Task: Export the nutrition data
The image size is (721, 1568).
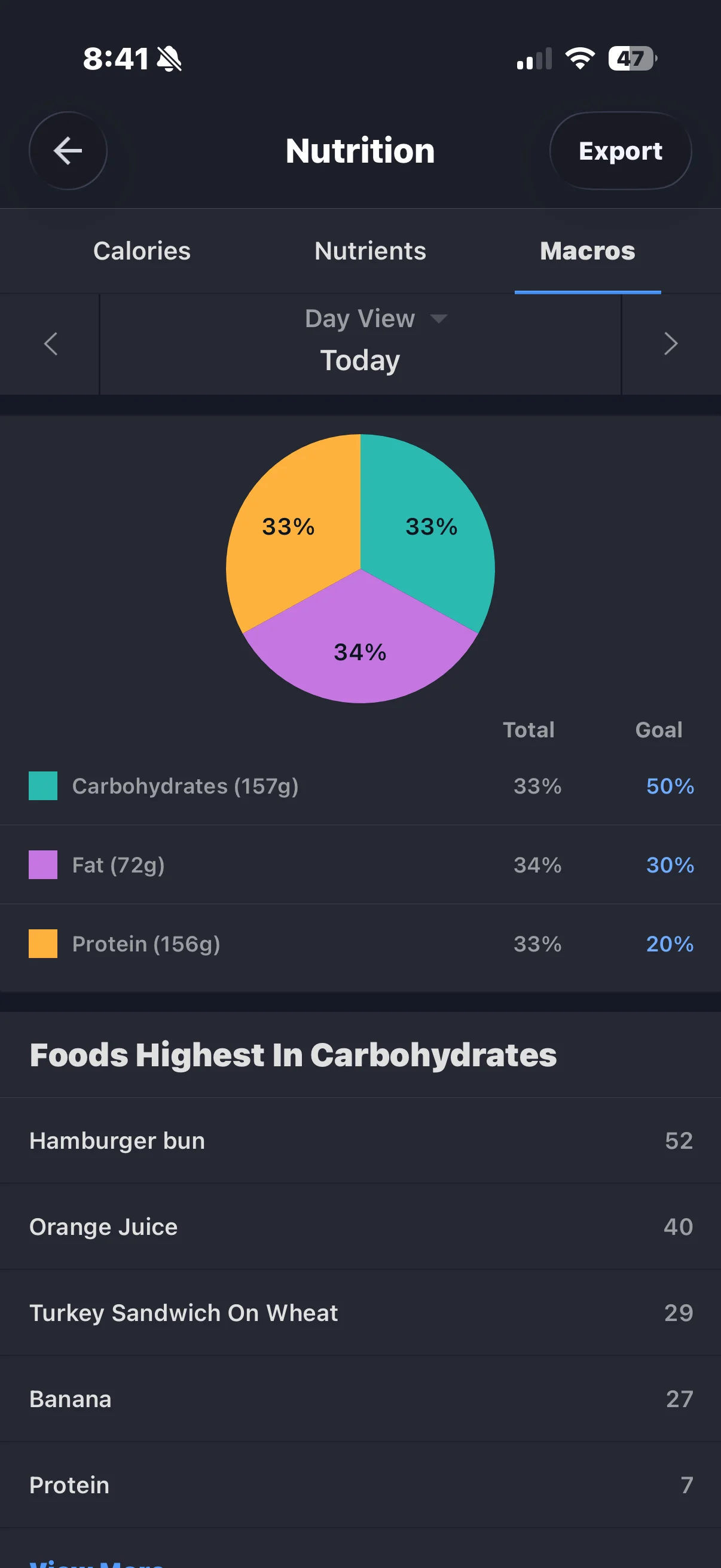Action: click(620, 150)
